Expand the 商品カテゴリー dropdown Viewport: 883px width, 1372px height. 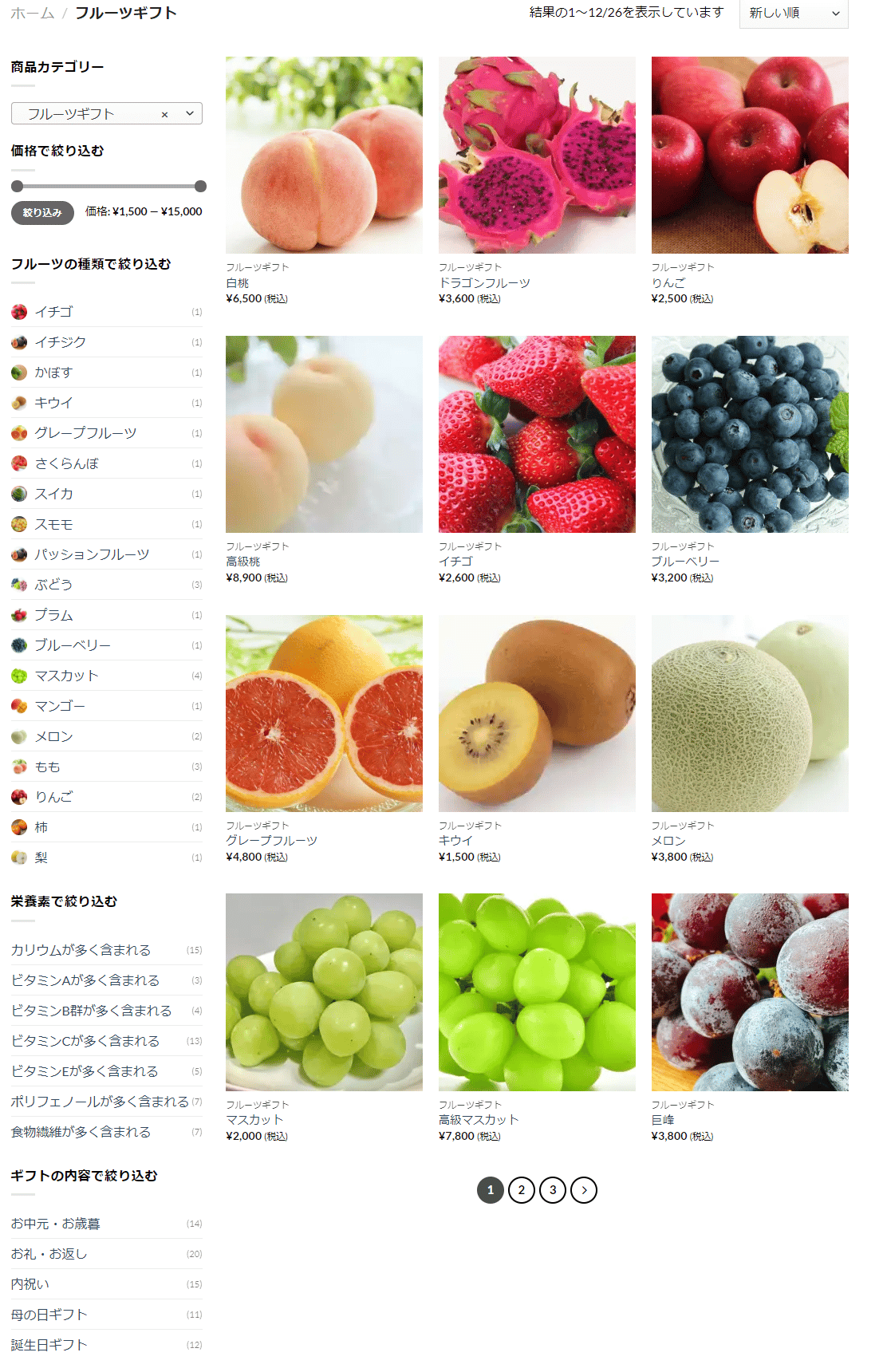[190, 114]
